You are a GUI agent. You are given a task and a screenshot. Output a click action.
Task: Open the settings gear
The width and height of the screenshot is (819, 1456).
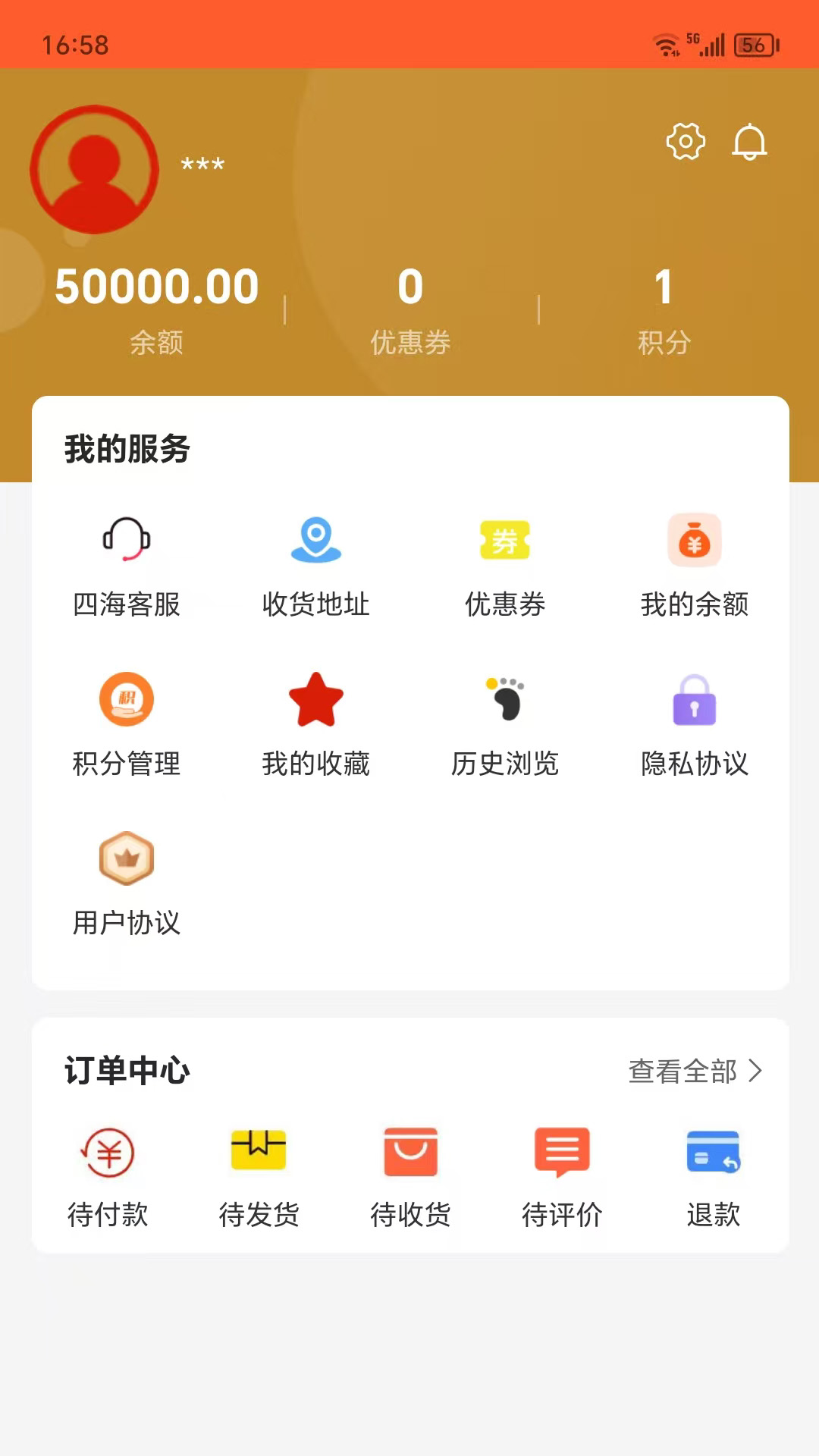click(685, 142)
